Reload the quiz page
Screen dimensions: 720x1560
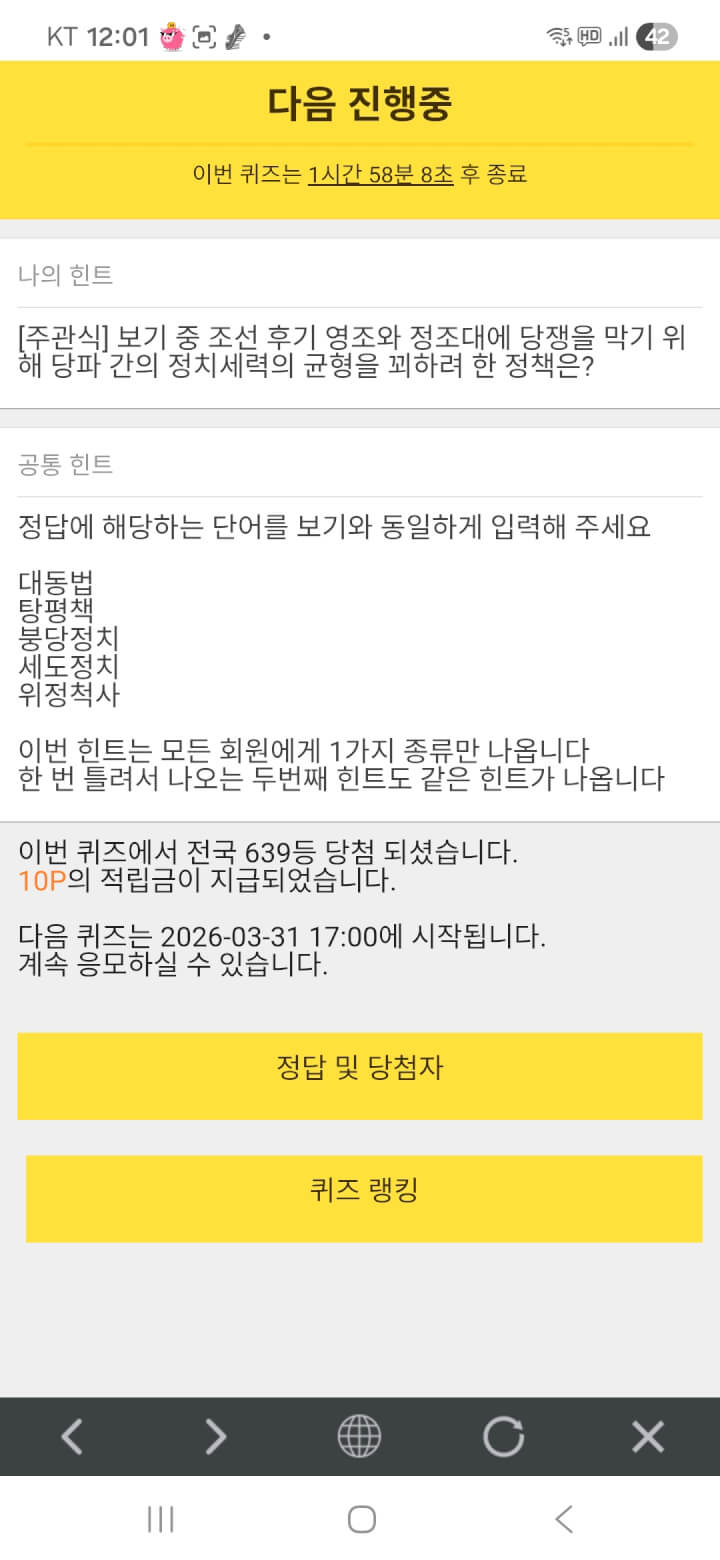(x=503, y=1437)
